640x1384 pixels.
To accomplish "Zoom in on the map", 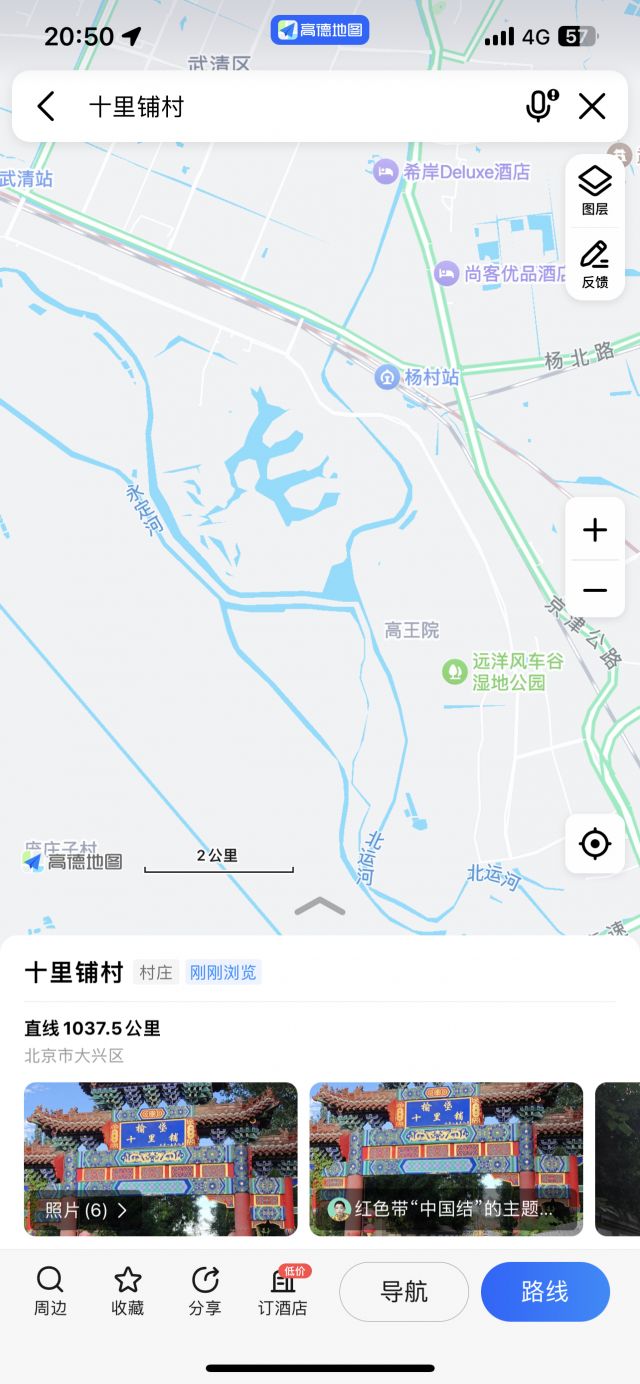I will [x=595, y=530].
